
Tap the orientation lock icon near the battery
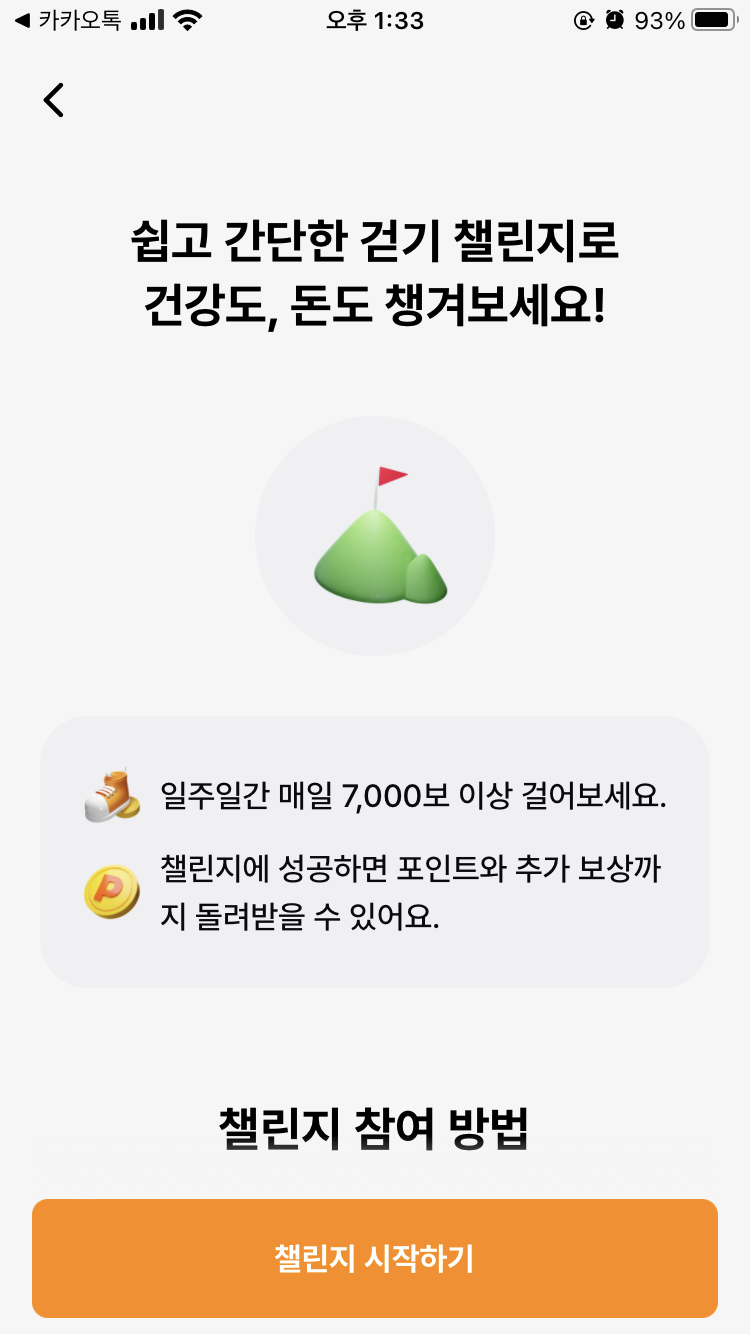(582, 18)
